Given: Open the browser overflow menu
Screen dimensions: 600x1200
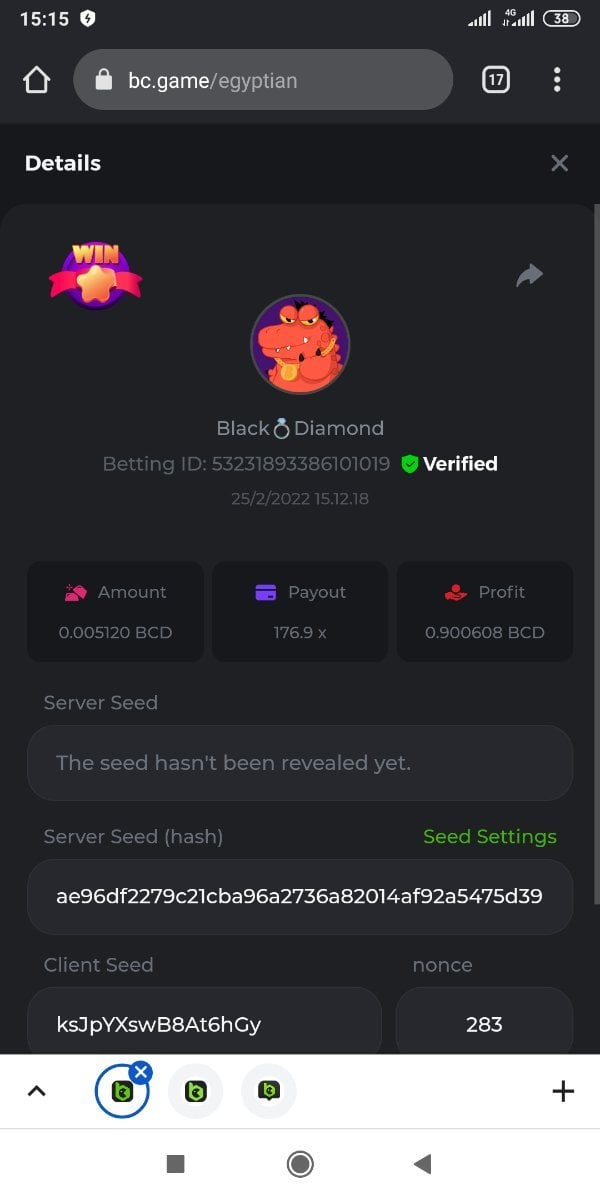Looking at the screenshot, I should point(557,80).
